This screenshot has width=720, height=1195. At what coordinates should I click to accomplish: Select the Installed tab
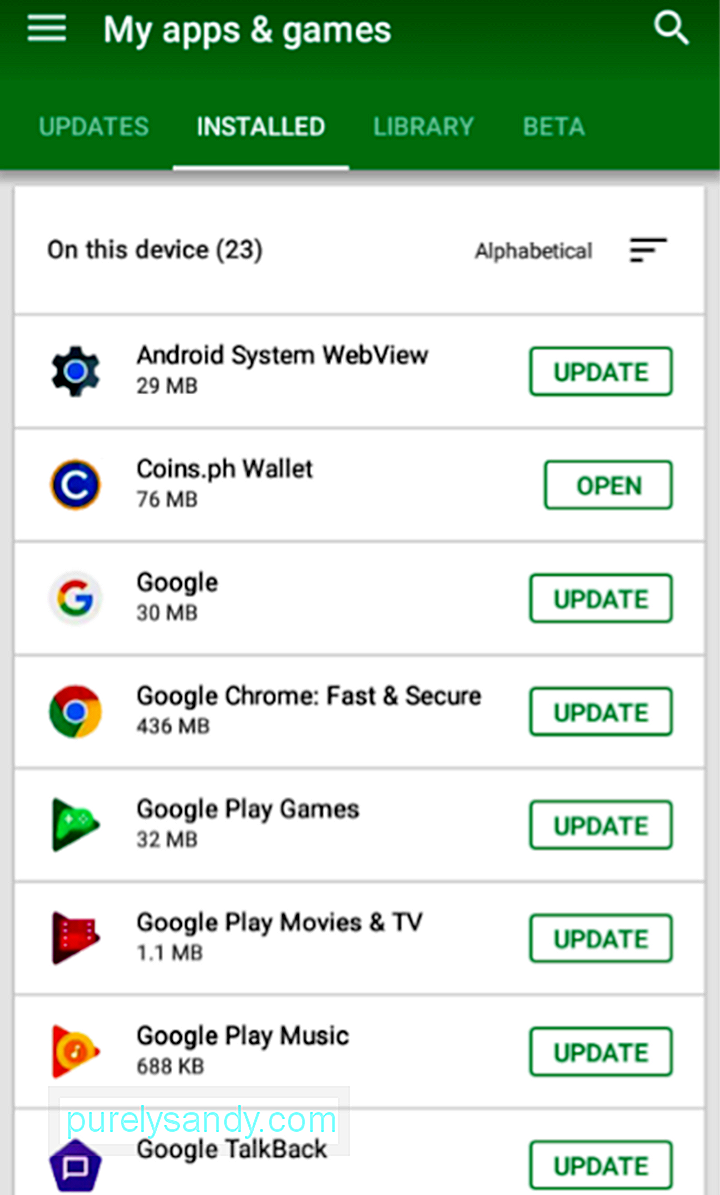(260, 127)
